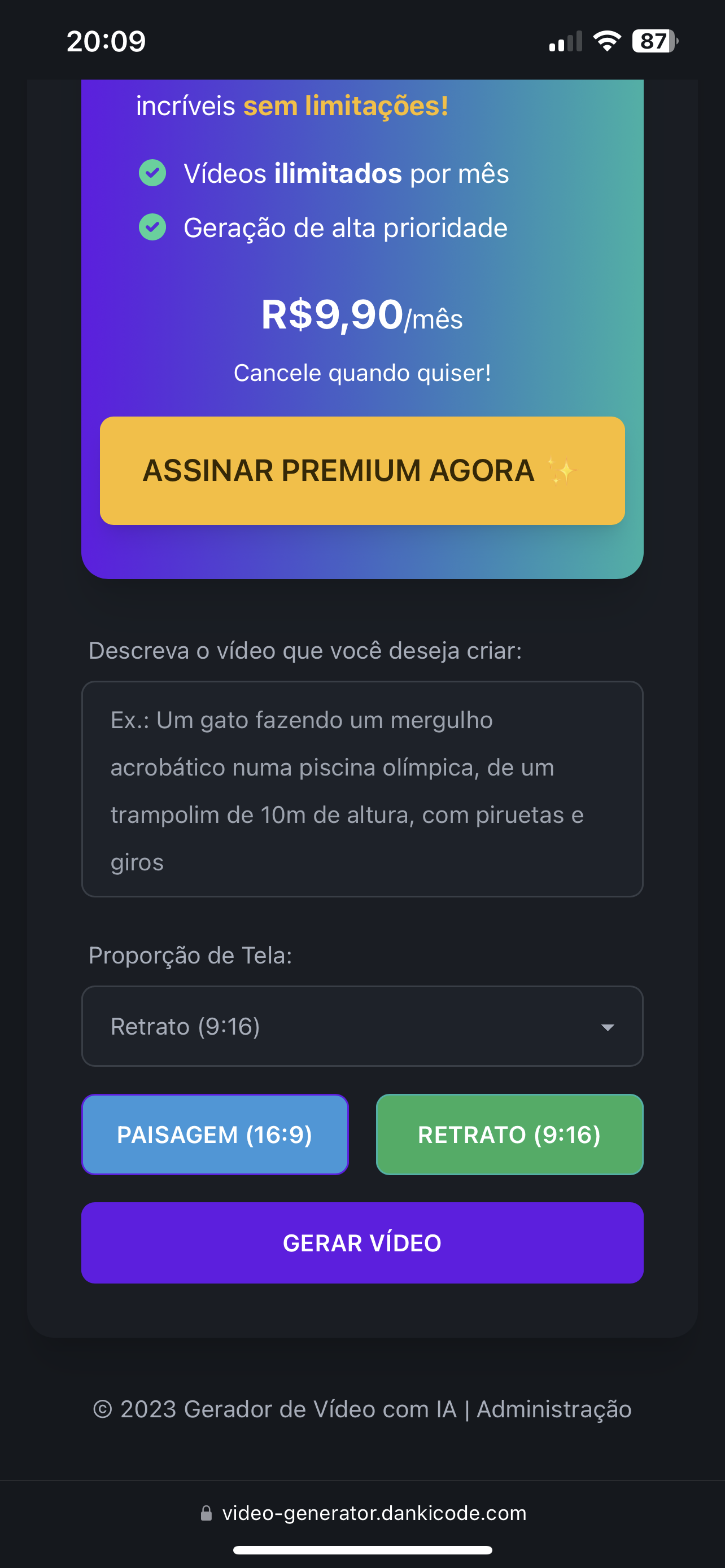Choose the Retrato (9:16) button

click(x=509, y=1135)
